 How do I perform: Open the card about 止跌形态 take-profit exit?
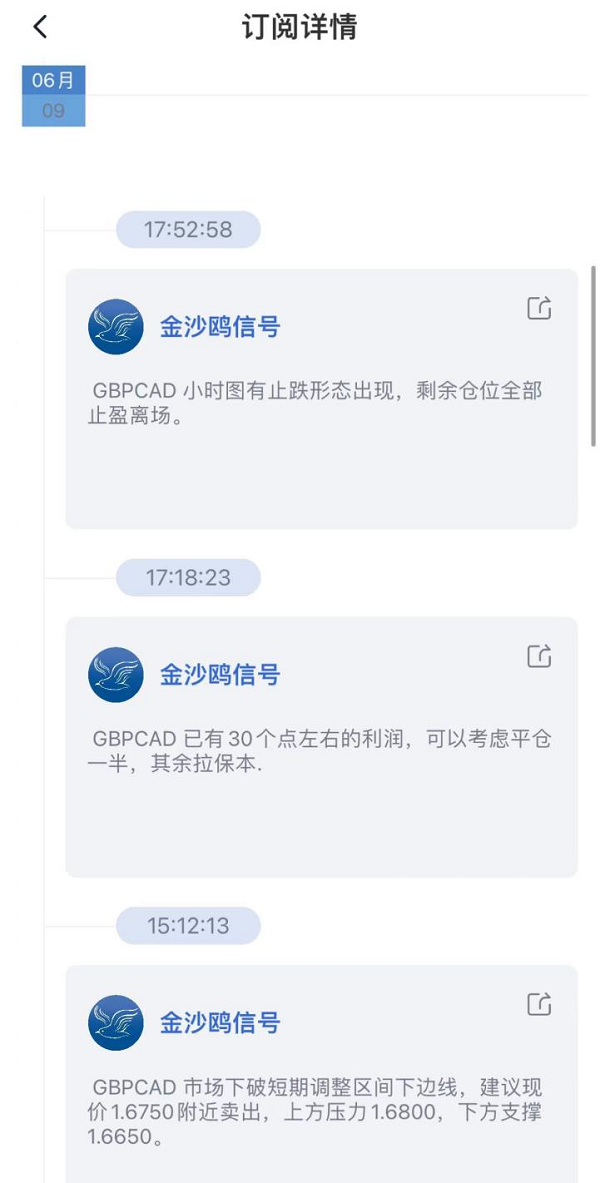point(322,399)
